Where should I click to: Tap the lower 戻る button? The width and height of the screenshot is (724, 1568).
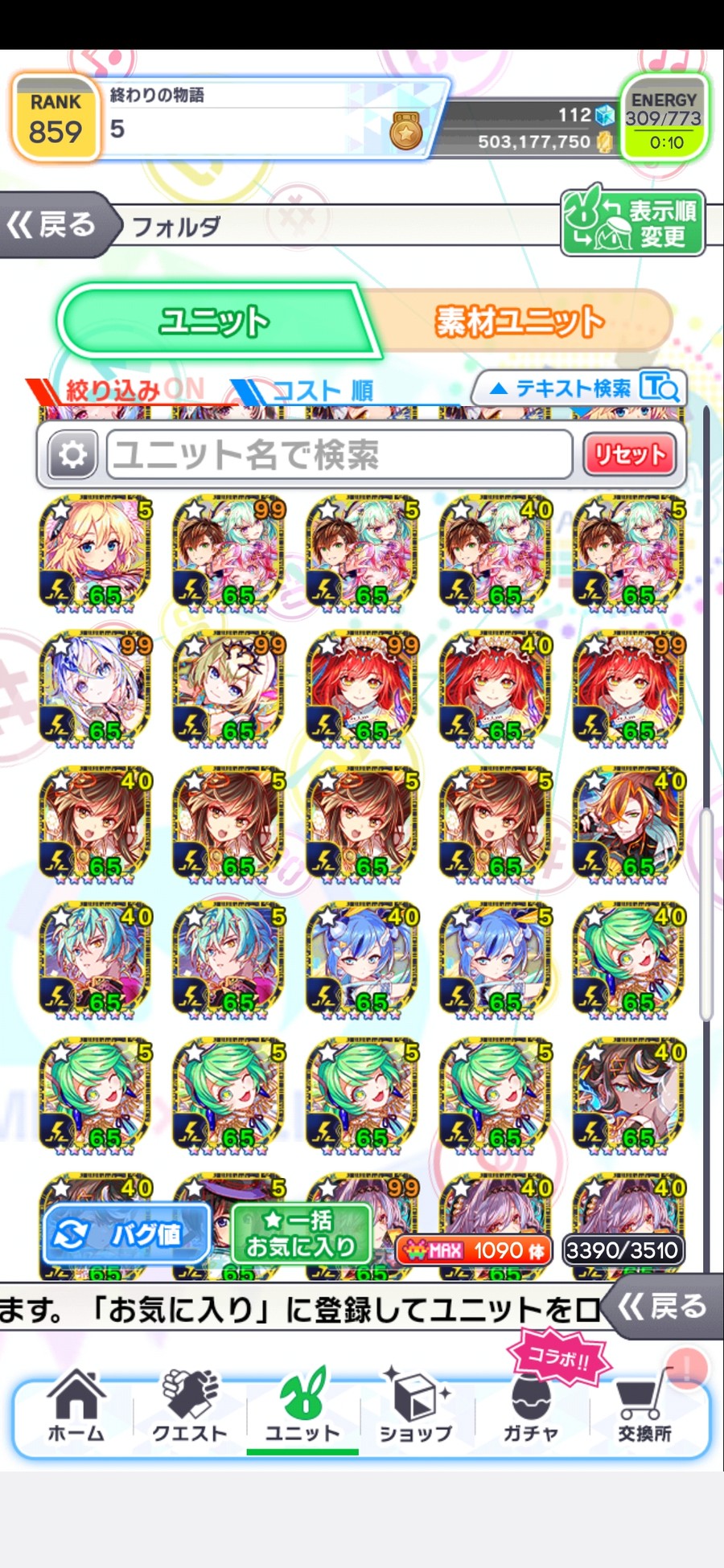(661, 1307)
